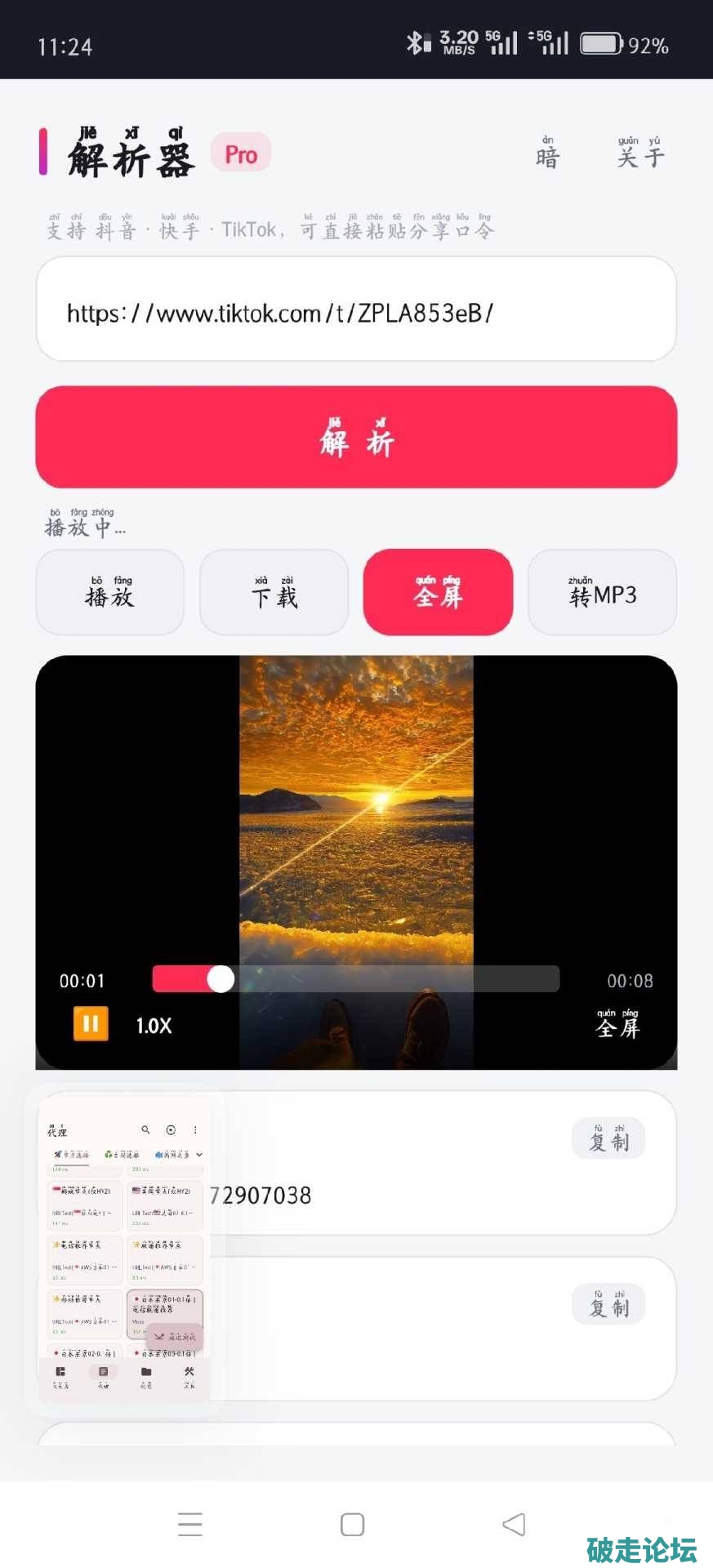
Task: Change the 1.0X playback speed
Action: 154,1026
